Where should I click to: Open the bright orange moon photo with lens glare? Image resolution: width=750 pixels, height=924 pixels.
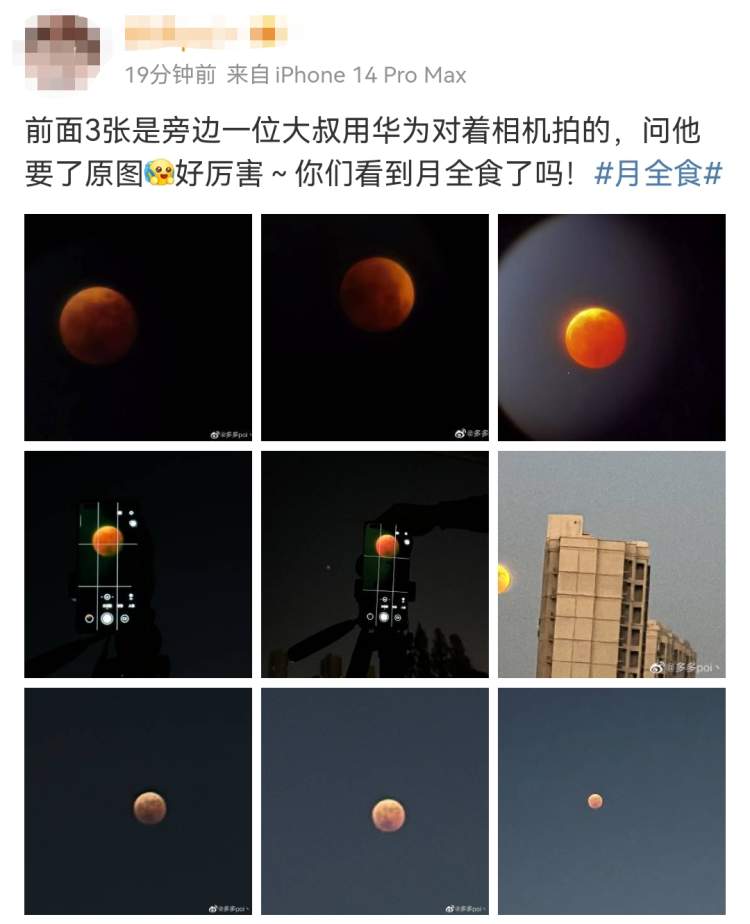tap(611, 327)
